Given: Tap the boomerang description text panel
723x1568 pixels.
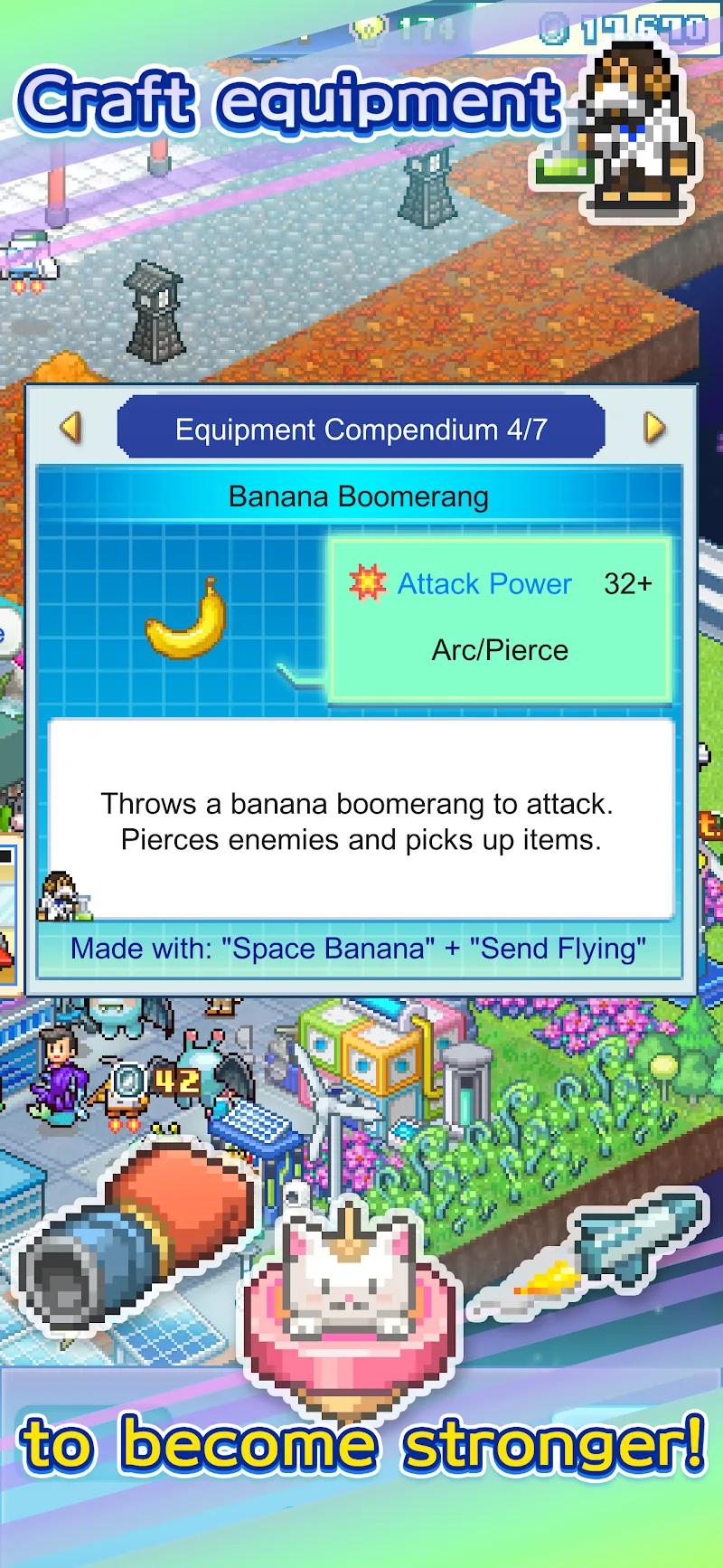Looking at the screenshot, I should pos(361,819).
